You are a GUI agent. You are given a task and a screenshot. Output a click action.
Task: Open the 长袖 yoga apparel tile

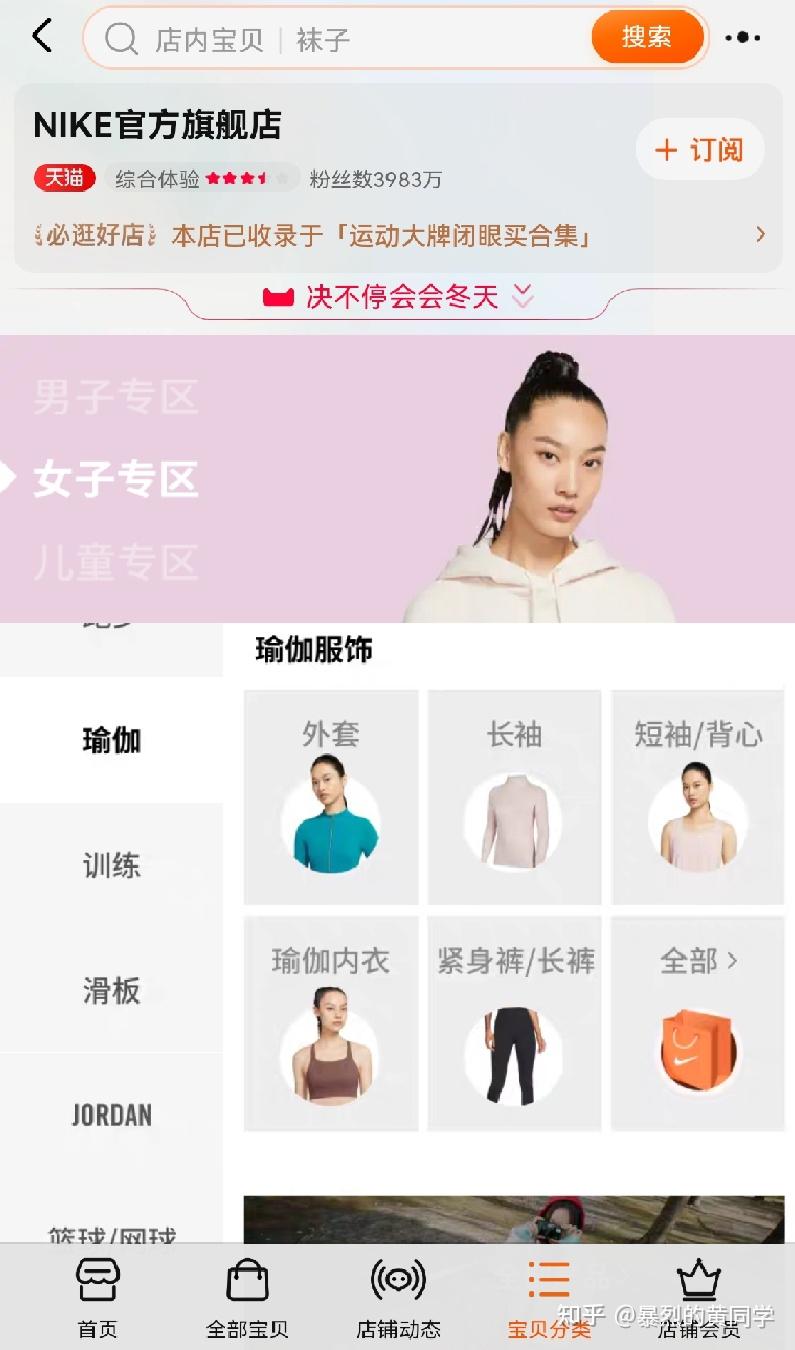(x=514, y=797)
